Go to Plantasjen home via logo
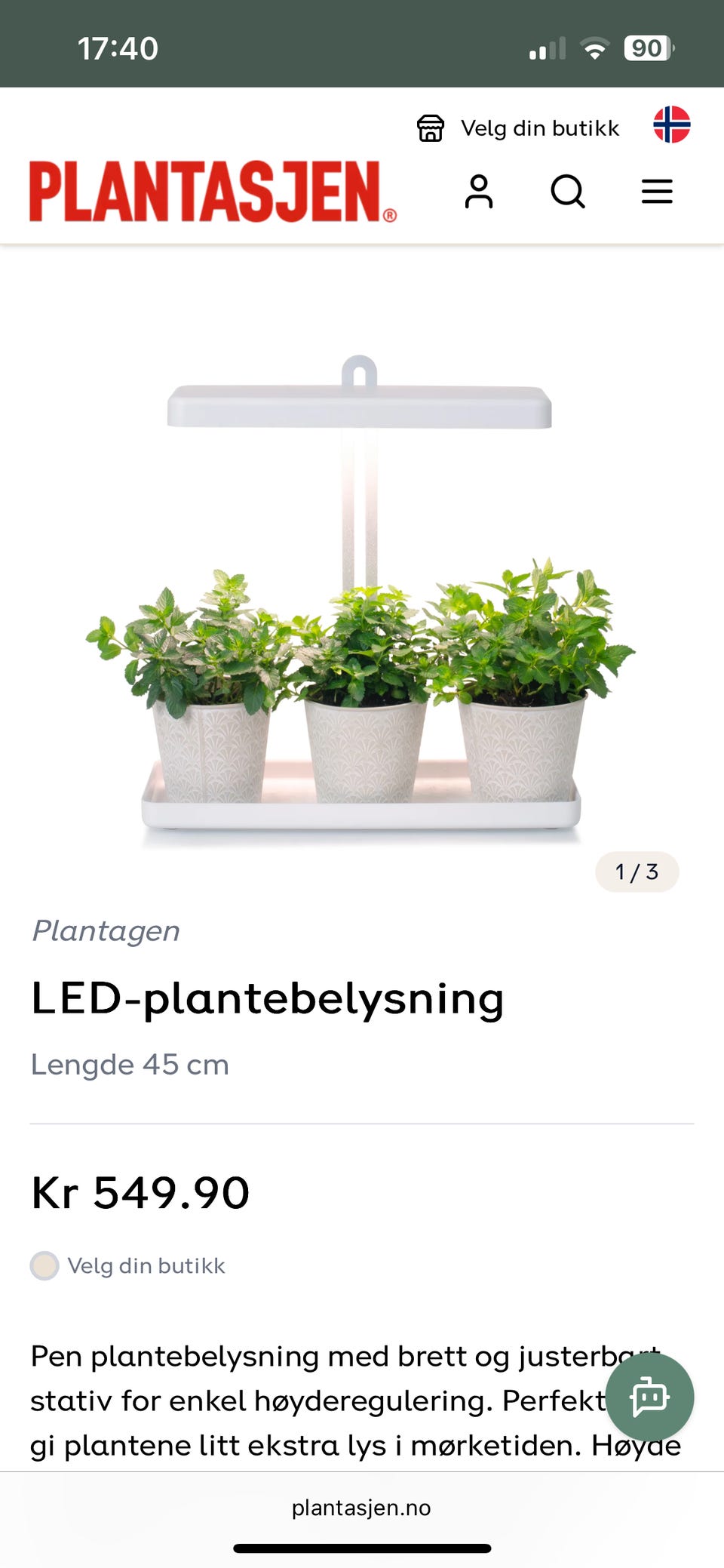Screen dimensions: 724x1568 coord(213,192)
